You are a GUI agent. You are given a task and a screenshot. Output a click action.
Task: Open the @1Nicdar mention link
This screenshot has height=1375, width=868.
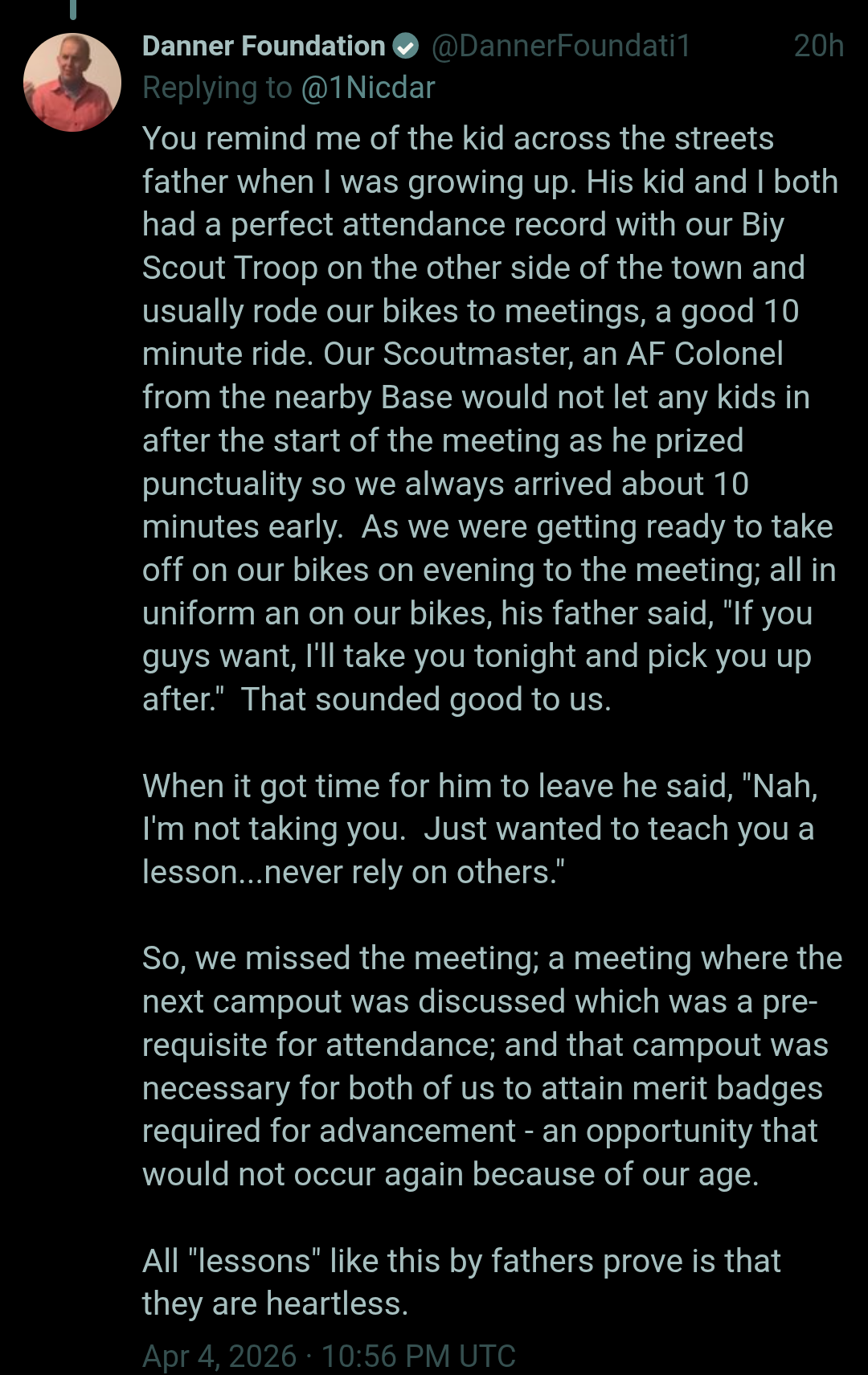tap(368, 88)
